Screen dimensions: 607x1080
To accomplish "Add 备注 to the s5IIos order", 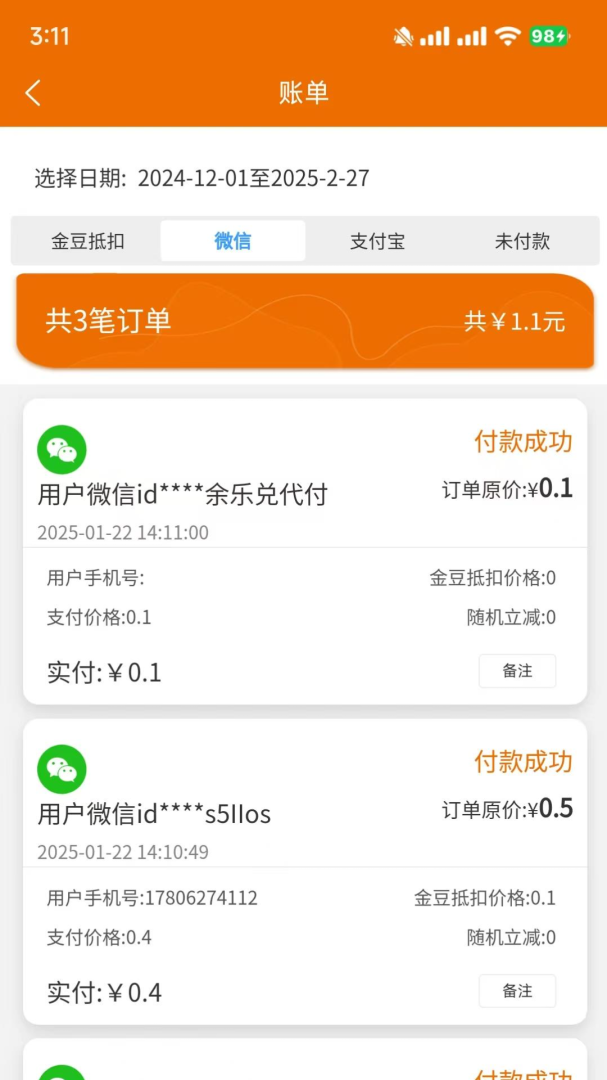I will tap(517, 991).
